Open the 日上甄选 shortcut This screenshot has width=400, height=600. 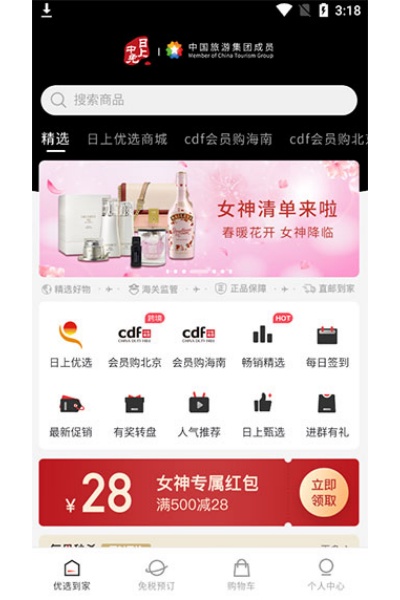point(263,415)
